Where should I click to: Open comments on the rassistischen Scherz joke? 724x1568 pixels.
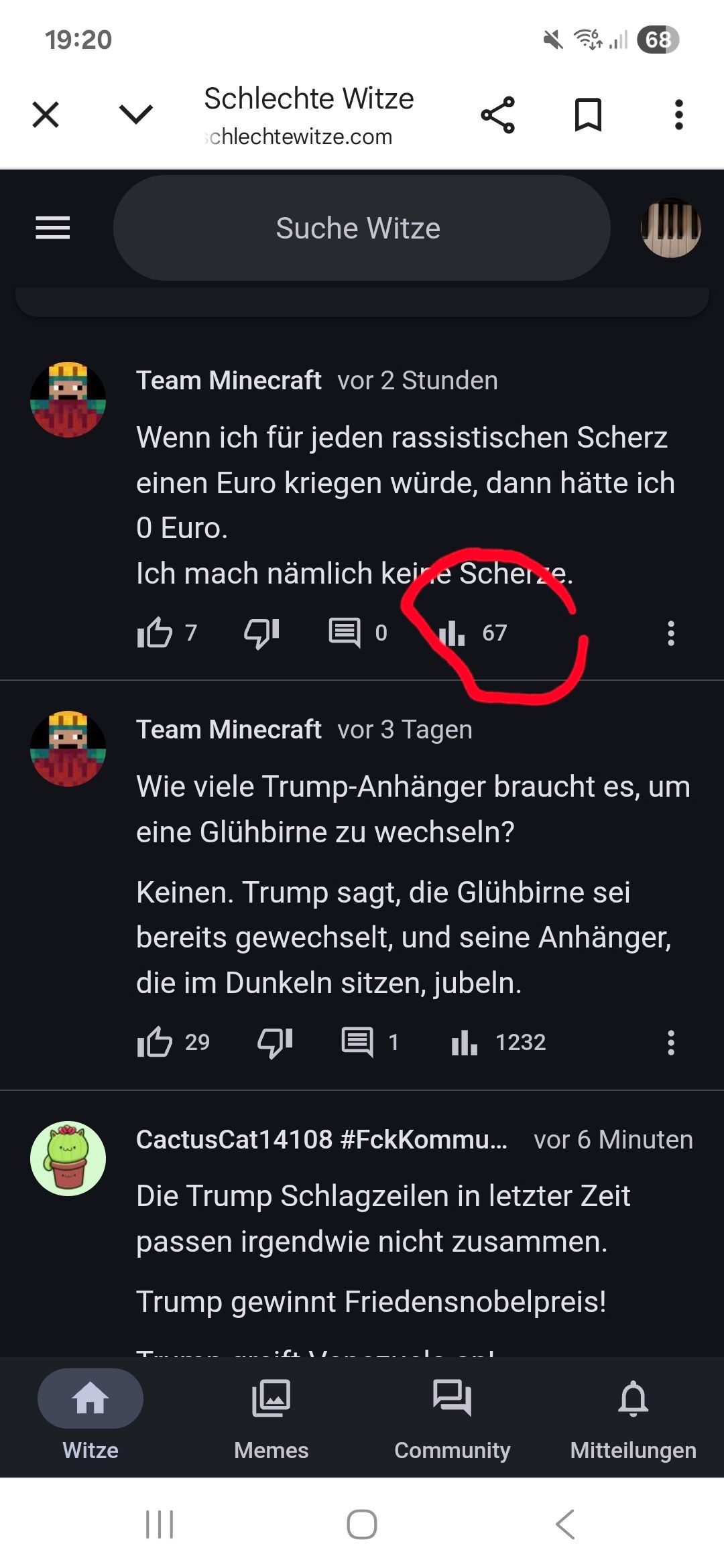point(345,633)
